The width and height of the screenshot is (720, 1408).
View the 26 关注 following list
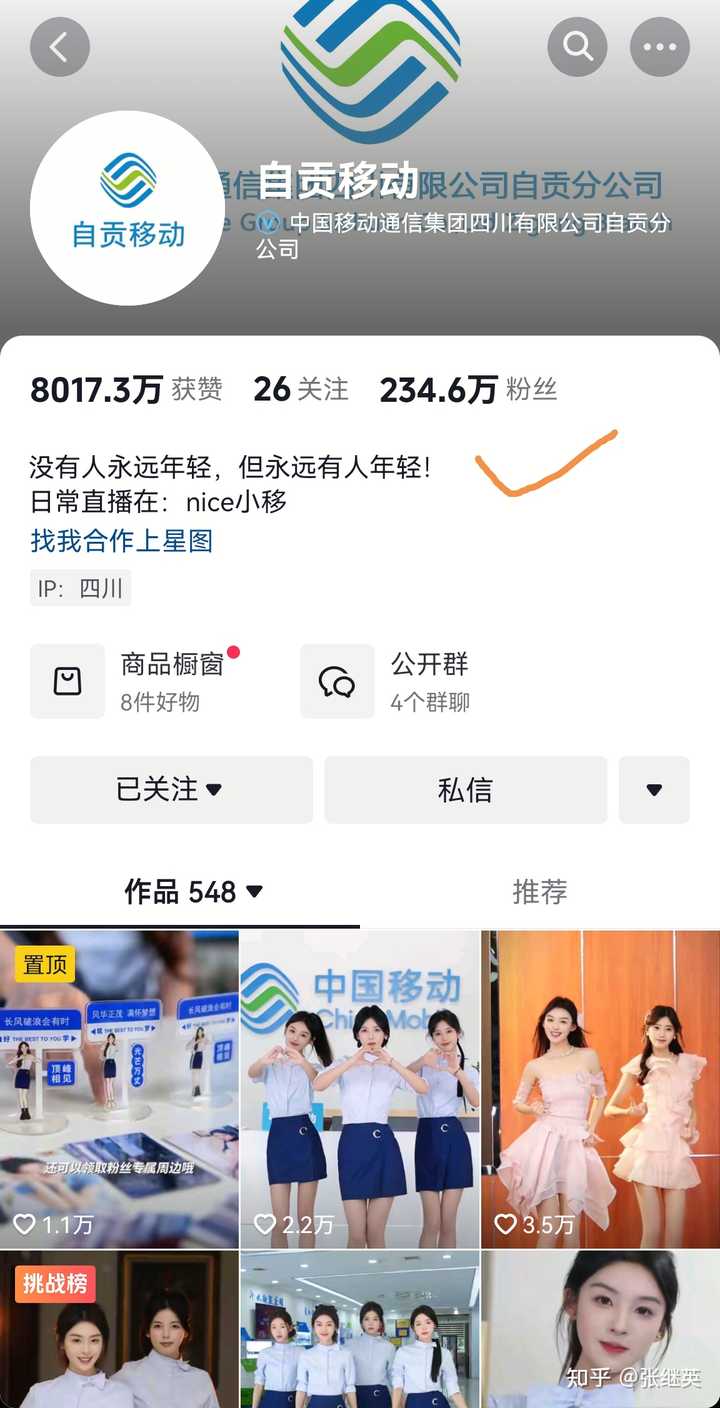301,389
